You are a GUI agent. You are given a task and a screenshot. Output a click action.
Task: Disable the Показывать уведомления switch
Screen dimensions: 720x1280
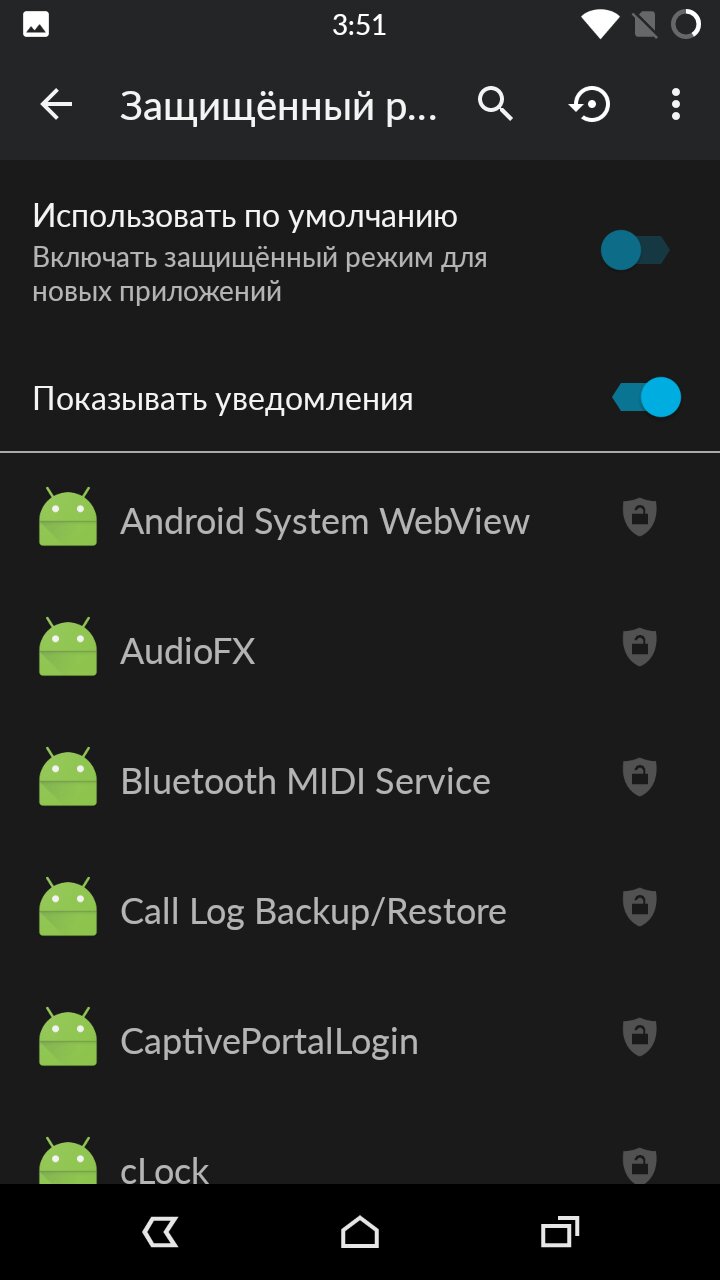[x=646, y=398]
